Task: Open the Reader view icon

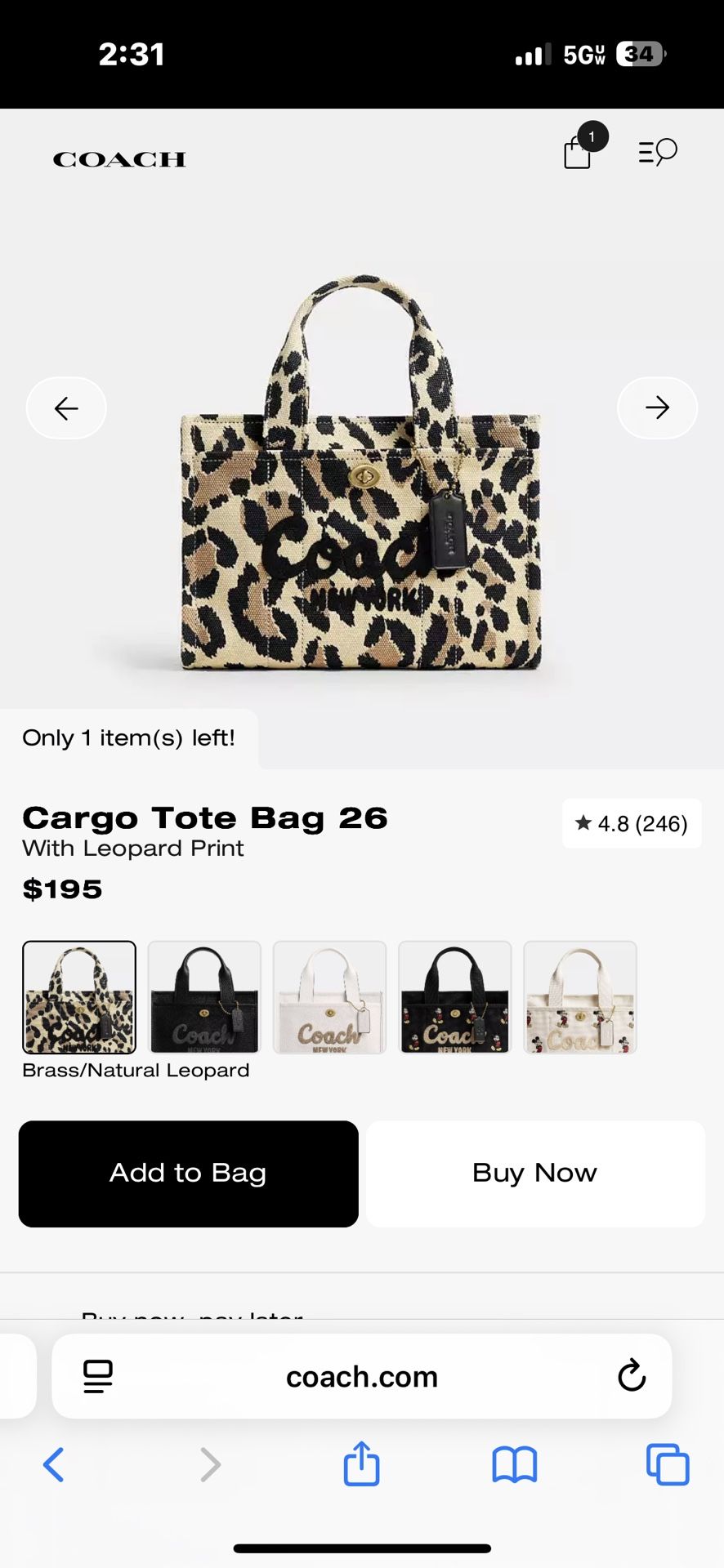Action: point(97,1377)
